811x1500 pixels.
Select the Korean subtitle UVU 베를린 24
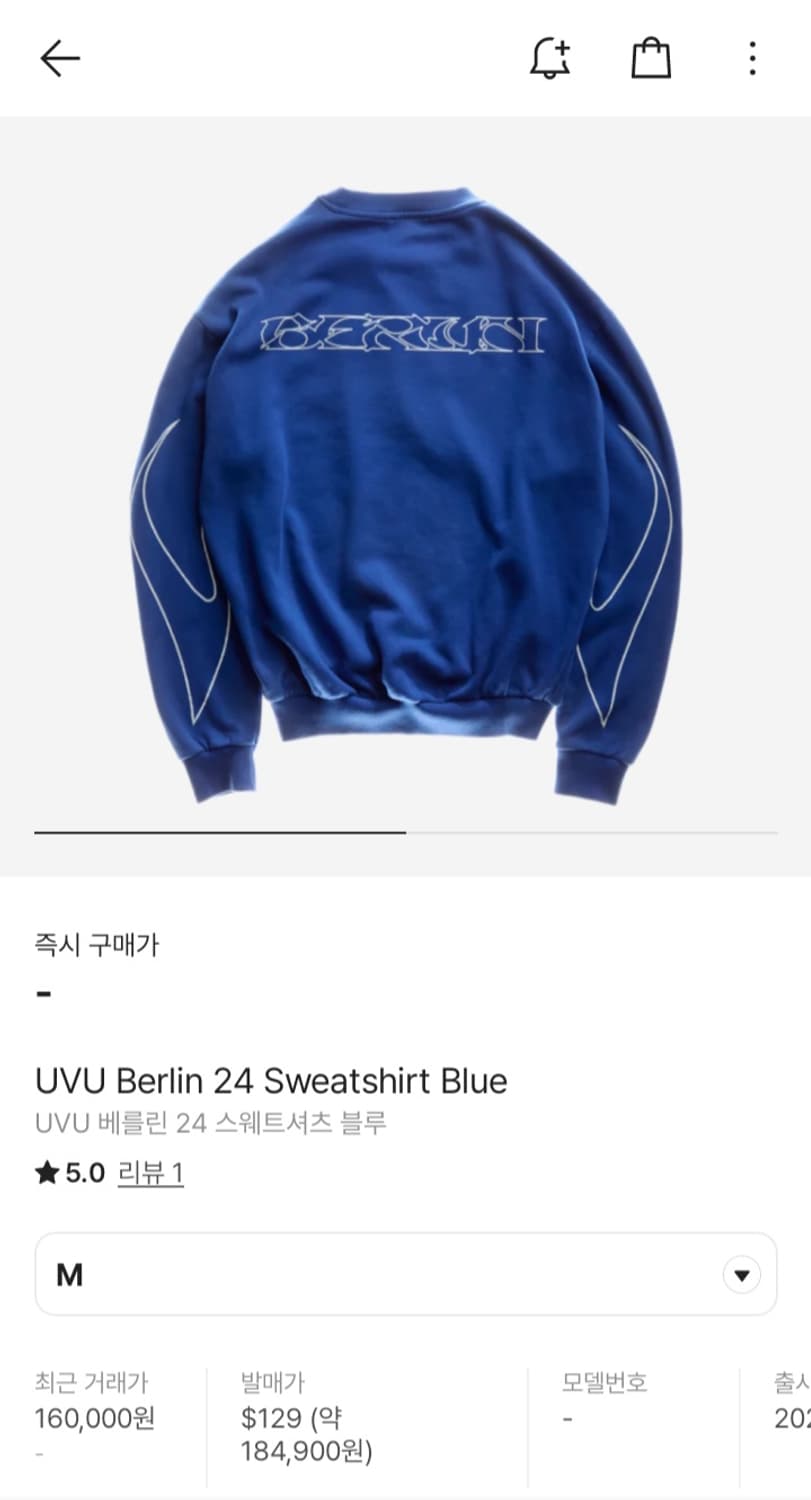[x=214, y=1123]
